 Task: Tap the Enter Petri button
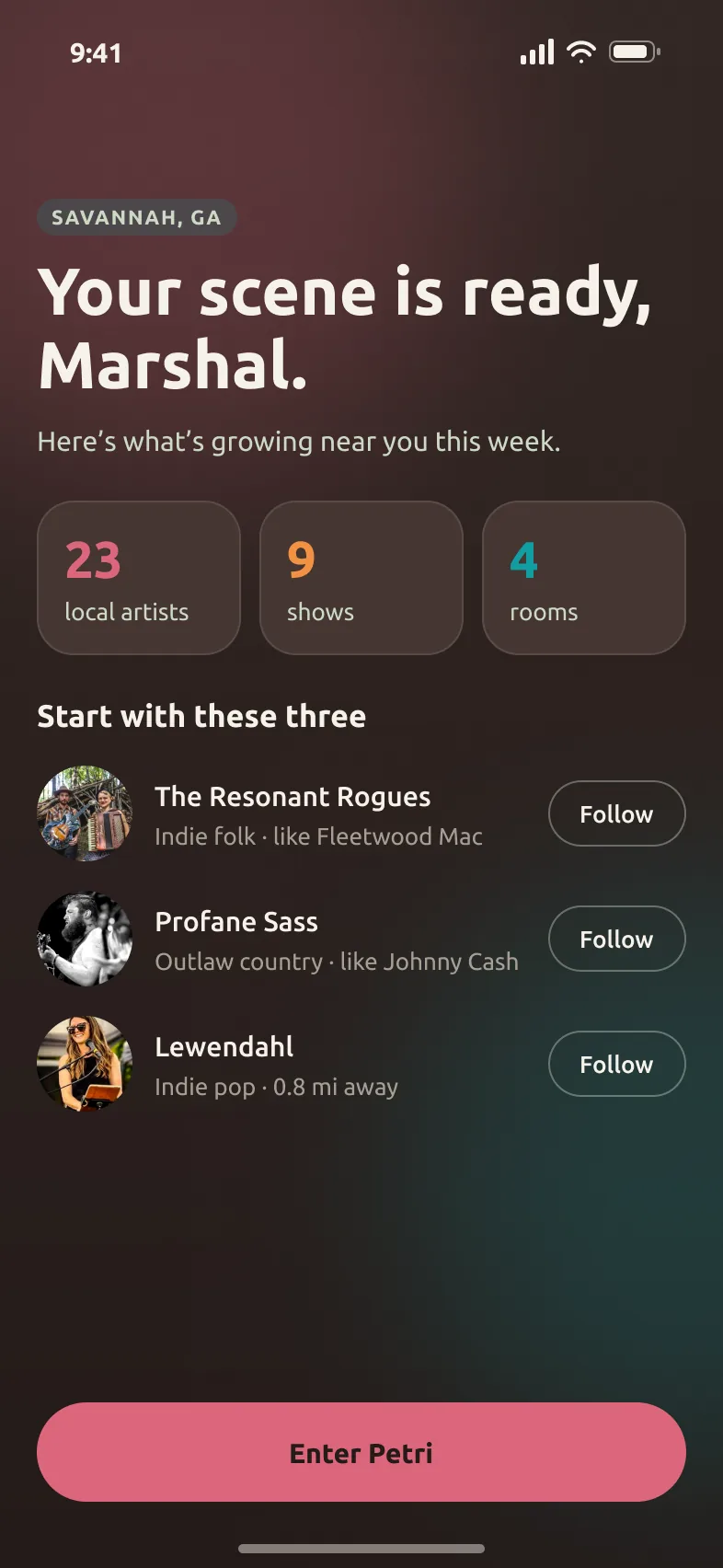coord(361,1452)
